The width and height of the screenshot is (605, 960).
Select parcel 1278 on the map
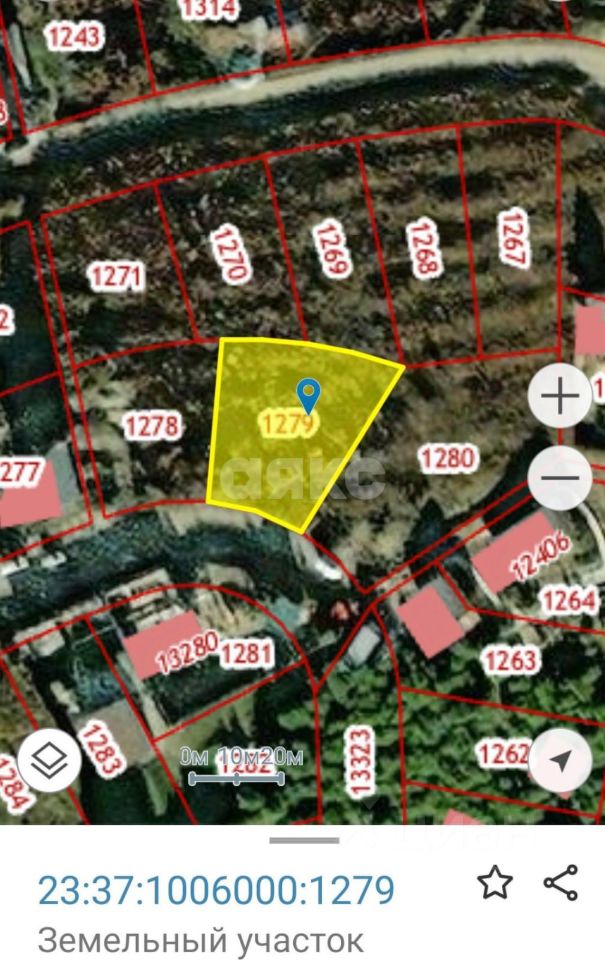(x=152, y=427)
